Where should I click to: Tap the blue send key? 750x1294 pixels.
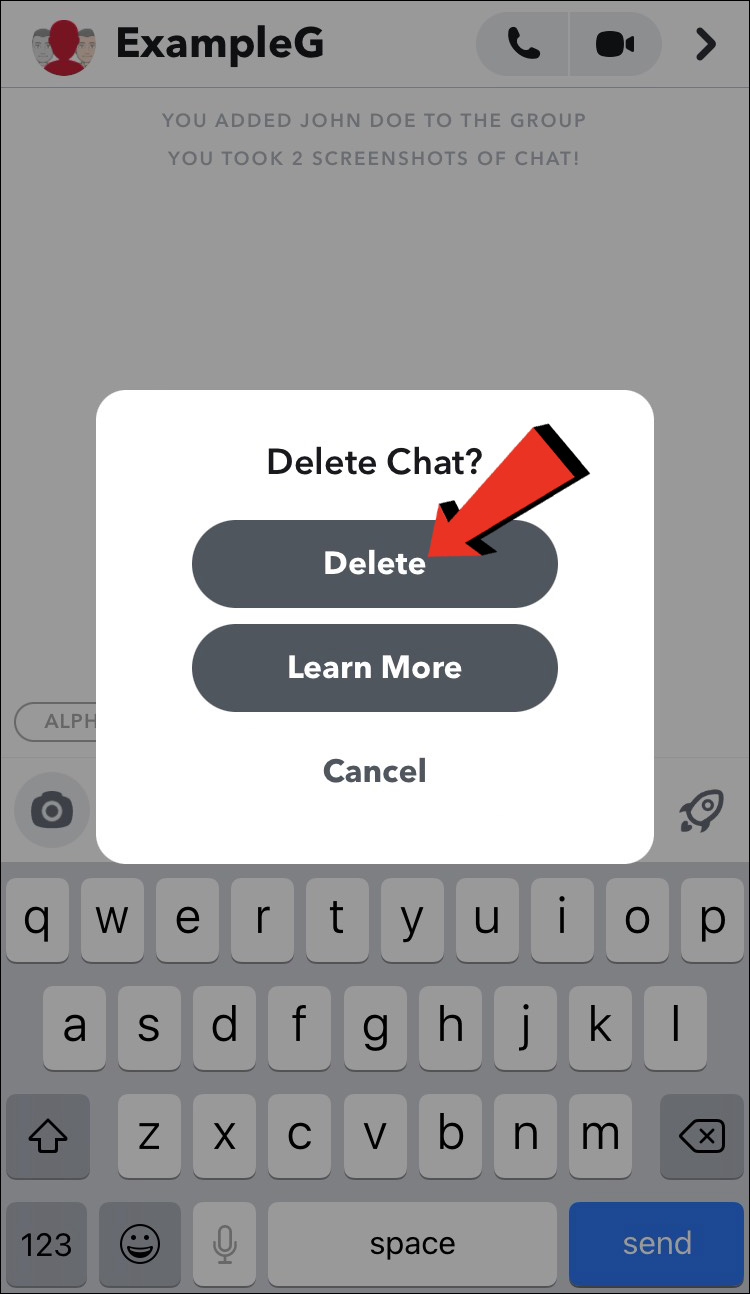tap(656, 1243)
